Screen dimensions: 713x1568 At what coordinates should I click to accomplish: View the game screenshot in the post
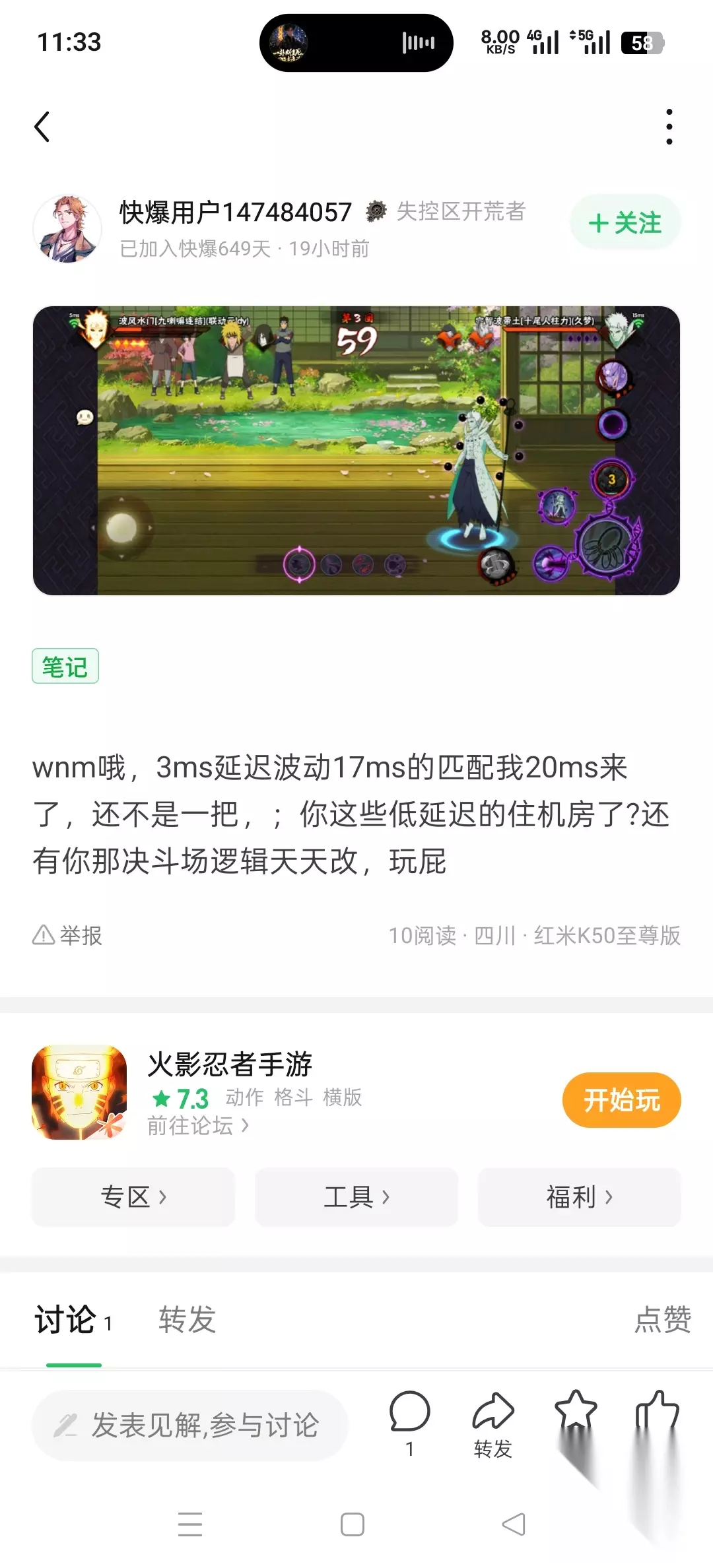[x=356, y=451]
